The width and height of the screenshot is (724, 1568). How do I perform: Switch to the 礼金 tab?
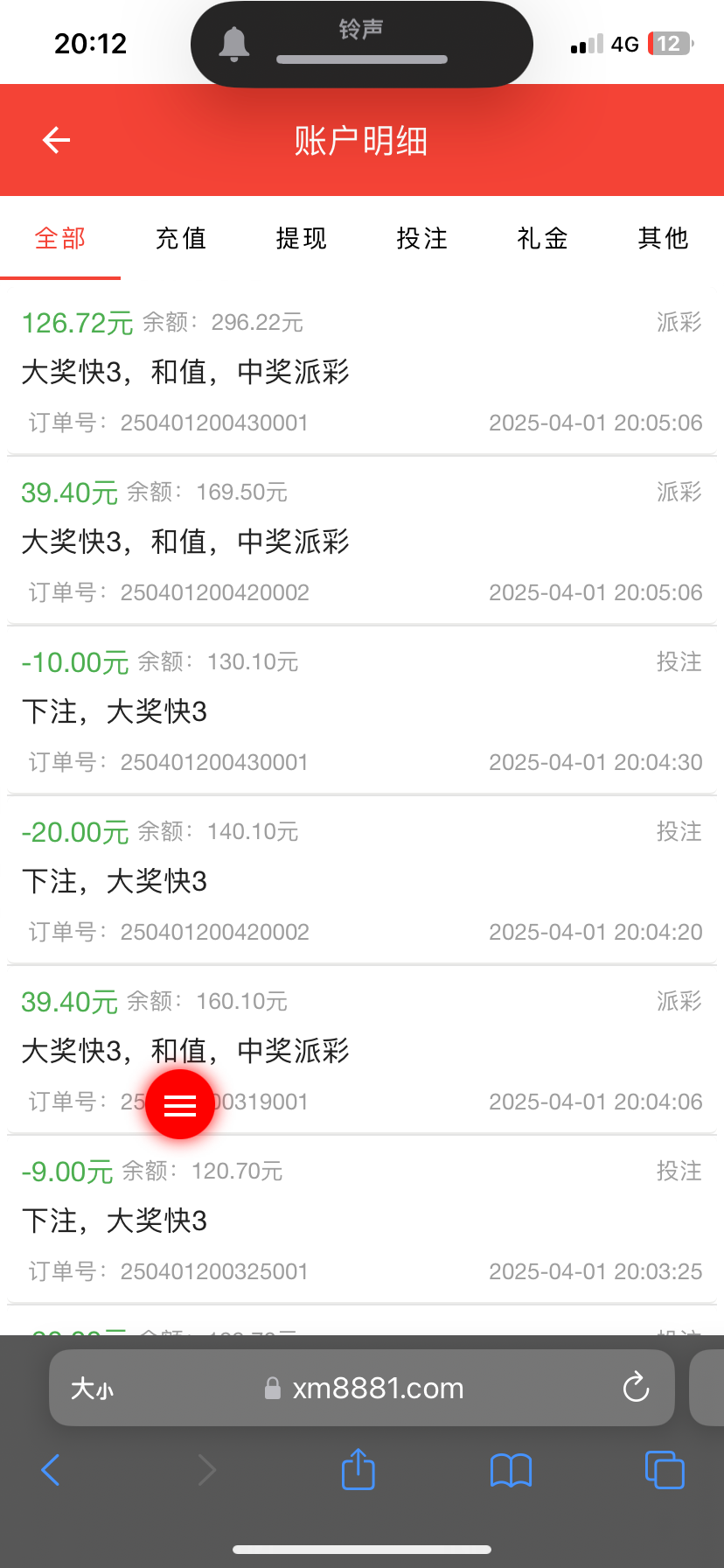pos(543,238)
